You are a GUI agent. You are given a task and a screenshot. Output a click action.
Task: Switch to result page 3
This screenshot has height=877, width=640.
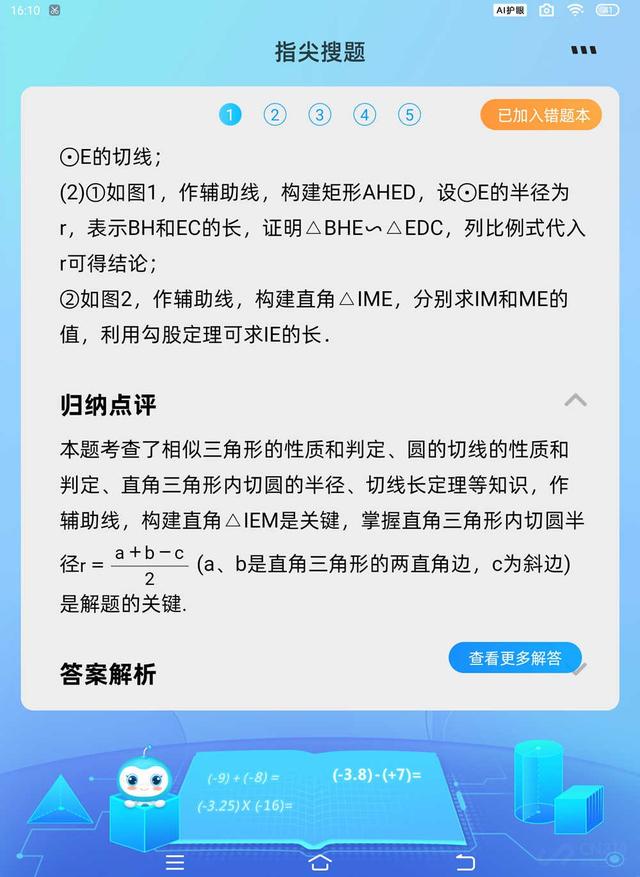click(320, 114)
